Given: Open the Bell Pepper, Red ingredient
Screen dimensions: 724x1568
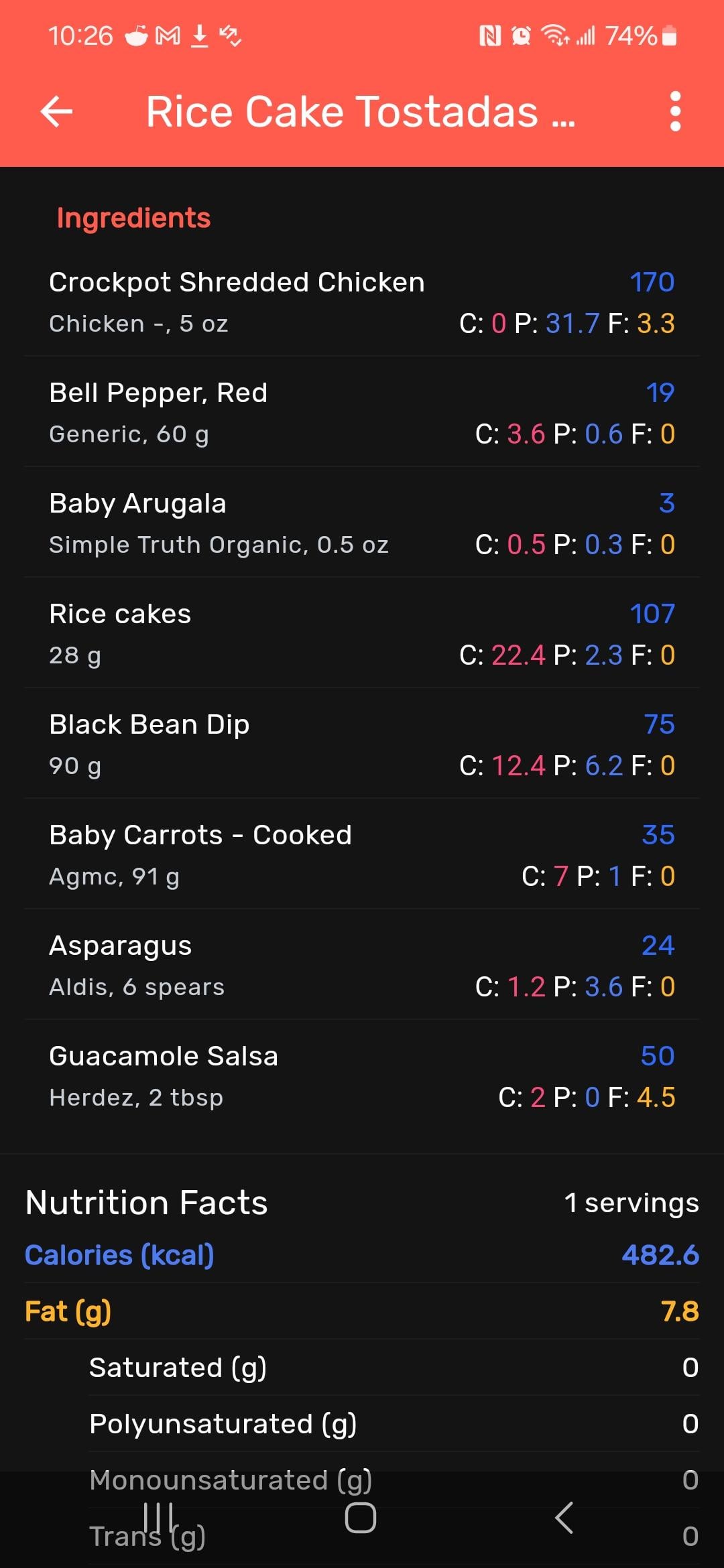Looking at the screenshot, I should click(362, 412).
